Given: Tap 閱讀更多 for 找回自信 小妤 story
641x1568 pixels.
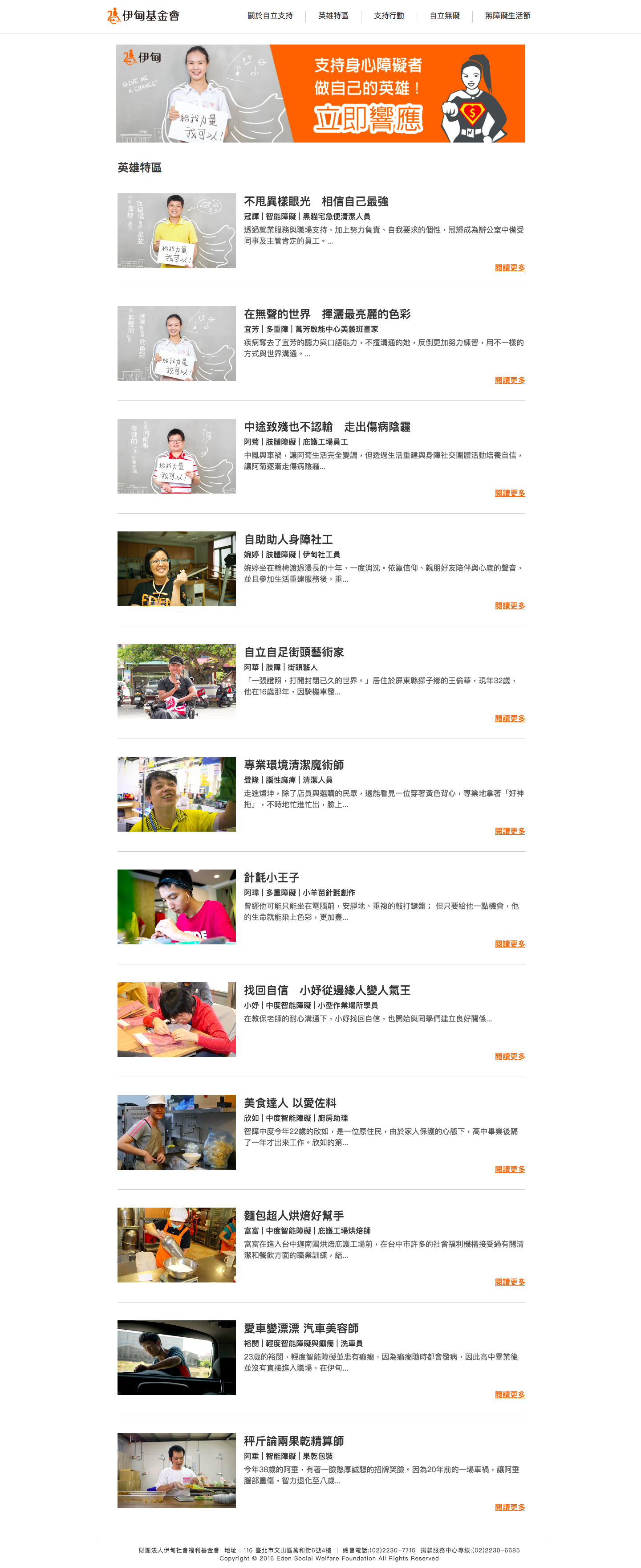Looking at the screenshot, I should click(x=510, y=1056).
